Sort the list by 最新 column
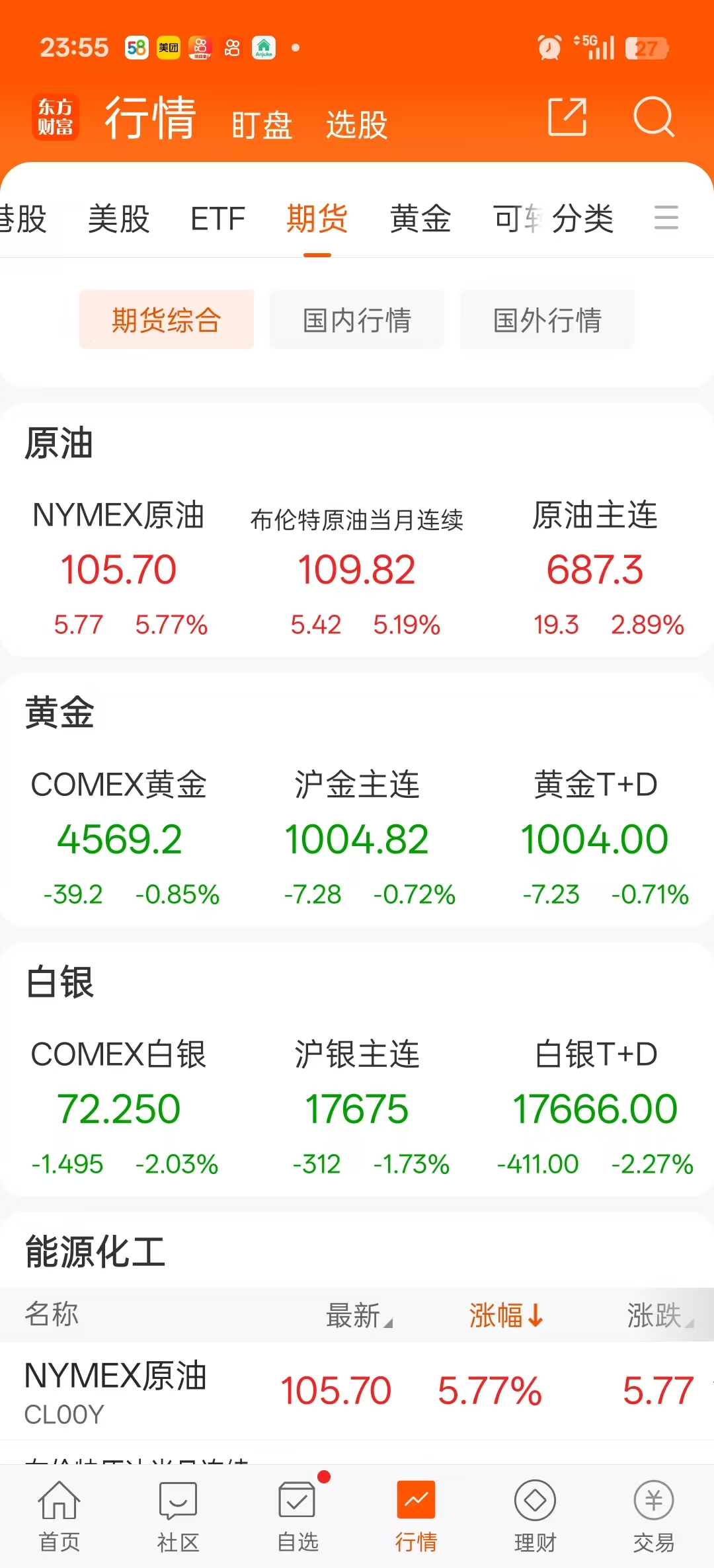 [x=358, y=1315]
